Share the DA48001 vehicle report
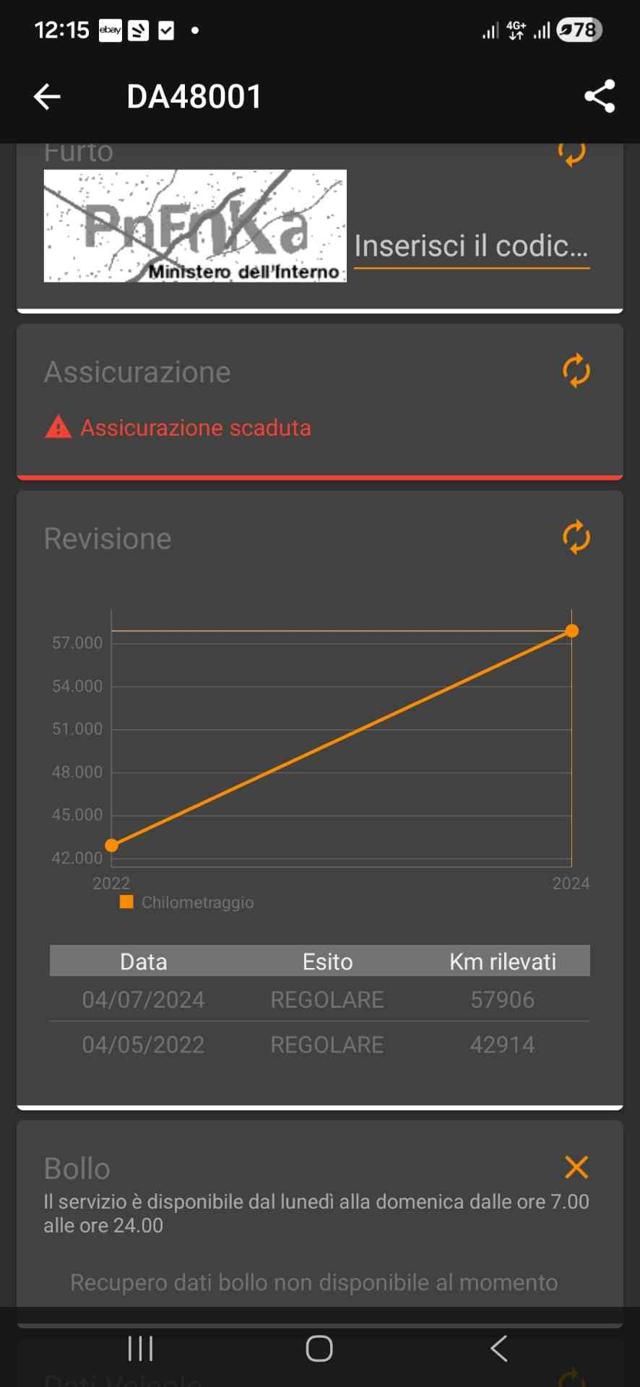The width and height of the screenshot is (640, 1387). click(x=599, y=96)
